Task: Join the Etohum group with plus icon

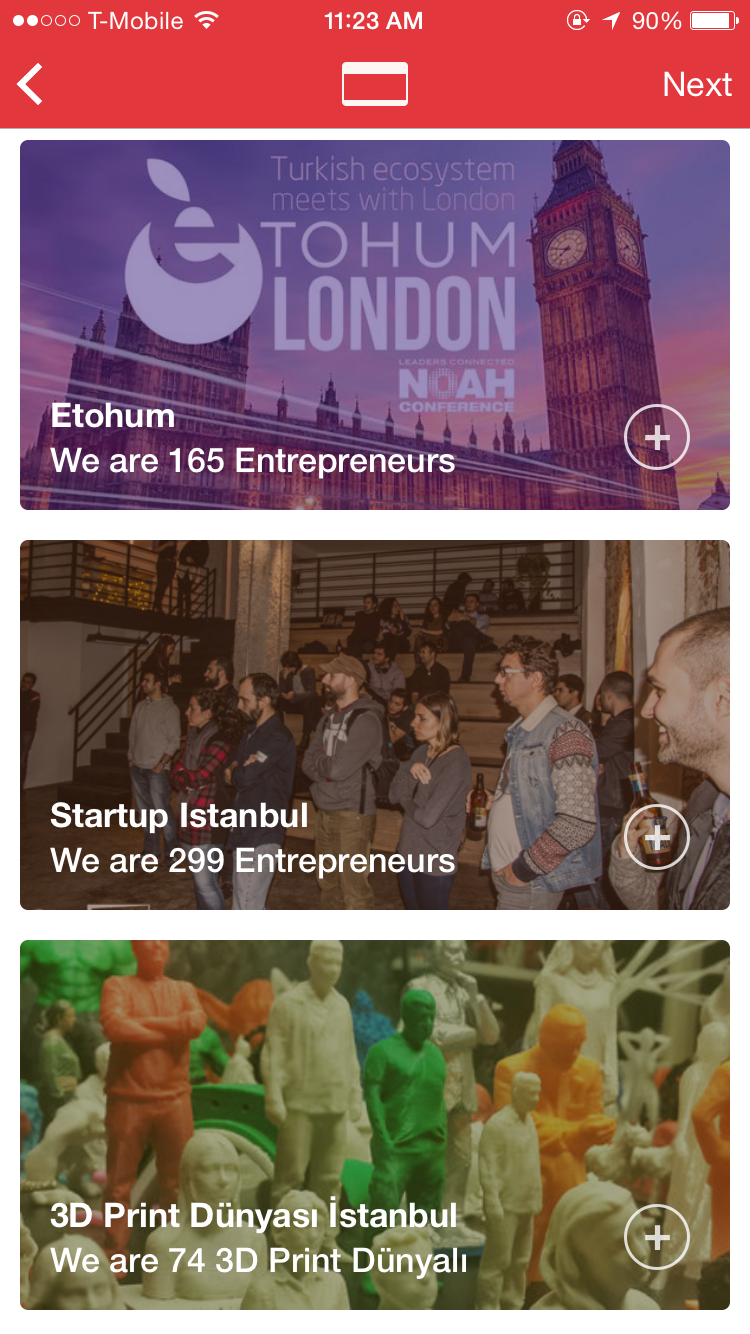Action: (x=657, y=437)
